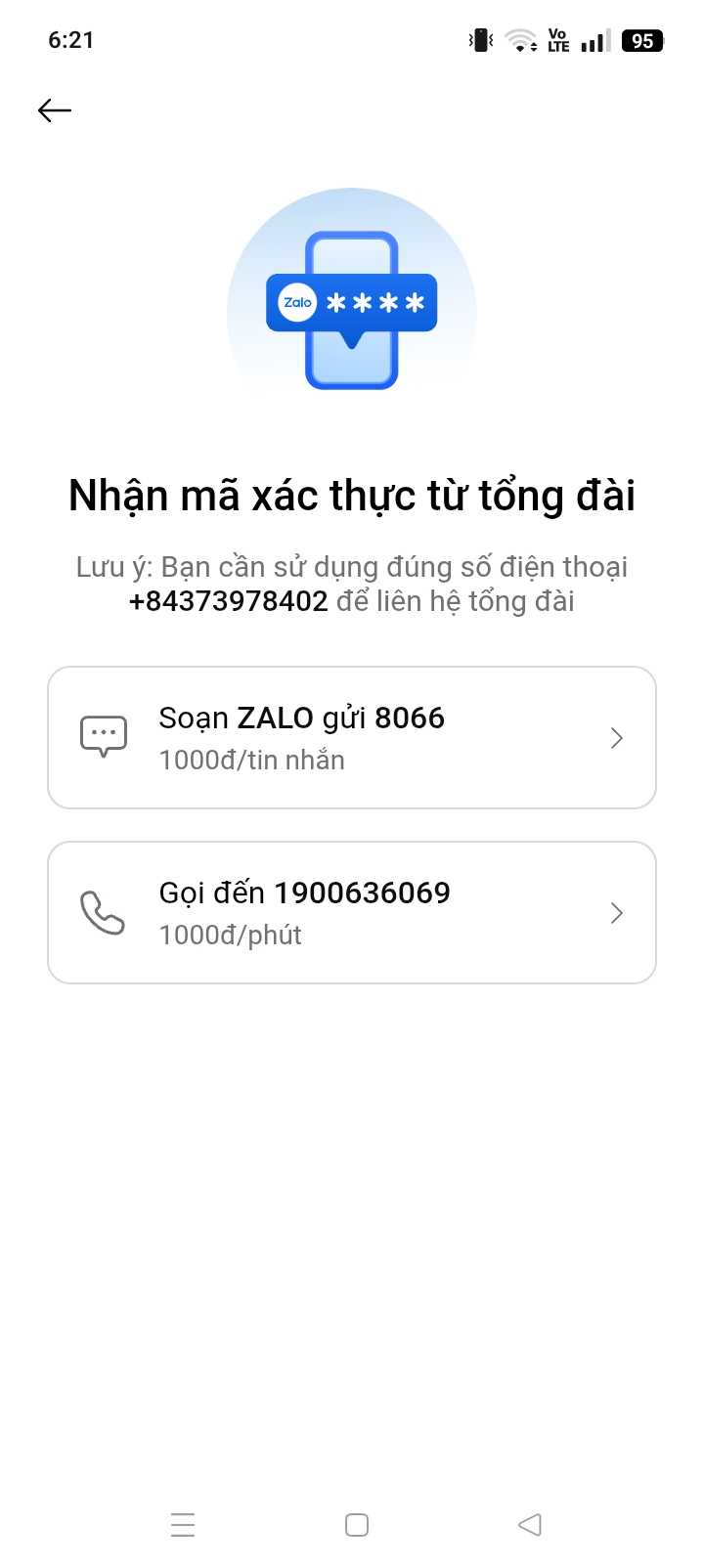
Task: Select Soạn ZALO gửi 8066 option
Action: (x=351, y=737)
